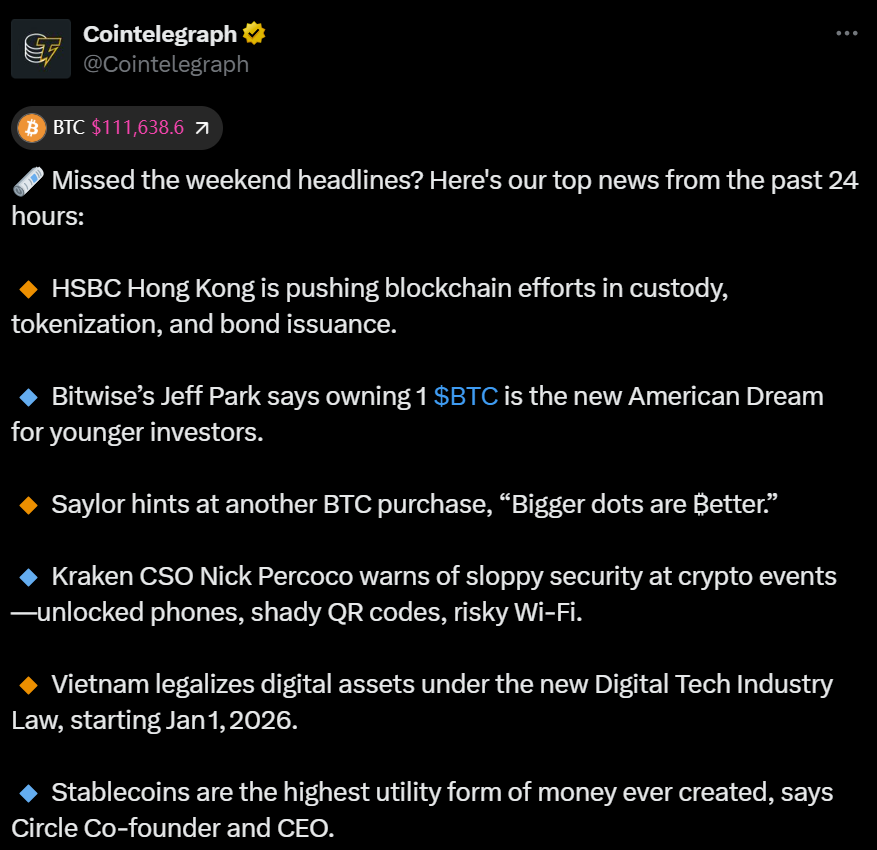This screenshot has height=850, width=877.
Task: Open Cointelegraph's profile picture
Action: (x=41, y=48)
